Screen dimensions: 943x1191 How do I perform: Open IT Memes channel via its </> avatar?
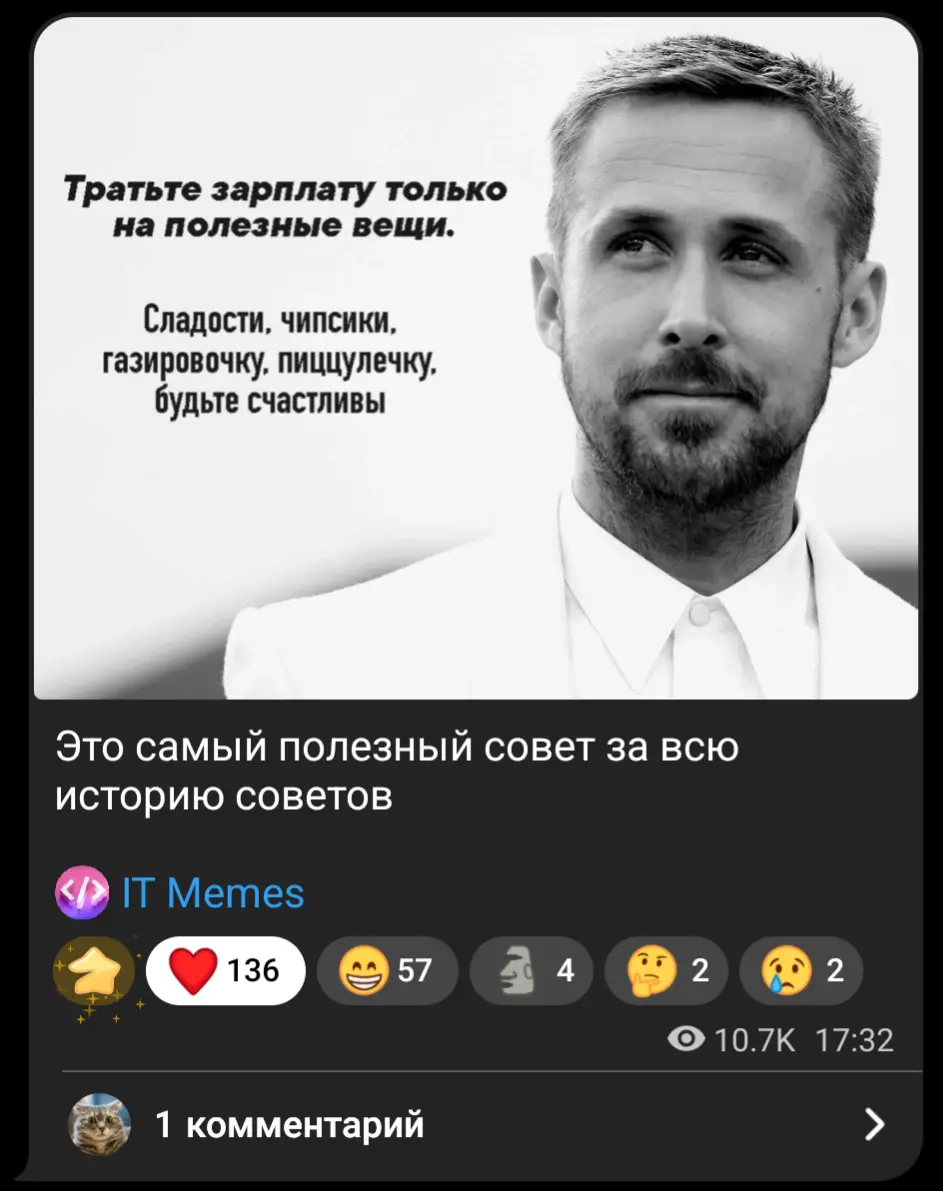click(x=82, y=893)
